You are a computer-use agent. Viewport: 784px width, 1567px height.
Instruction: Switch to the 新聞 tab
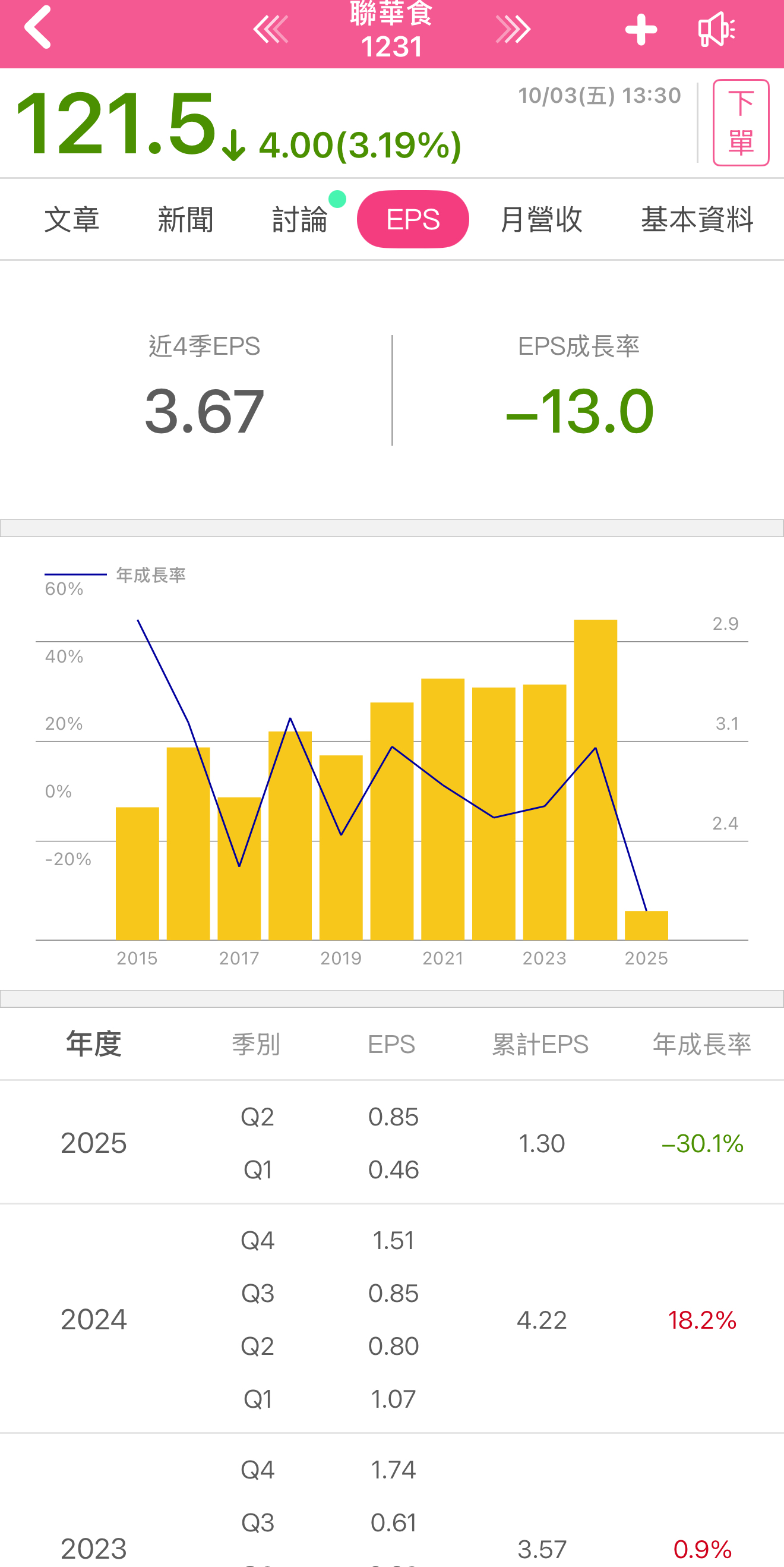(x=185, y=219)
